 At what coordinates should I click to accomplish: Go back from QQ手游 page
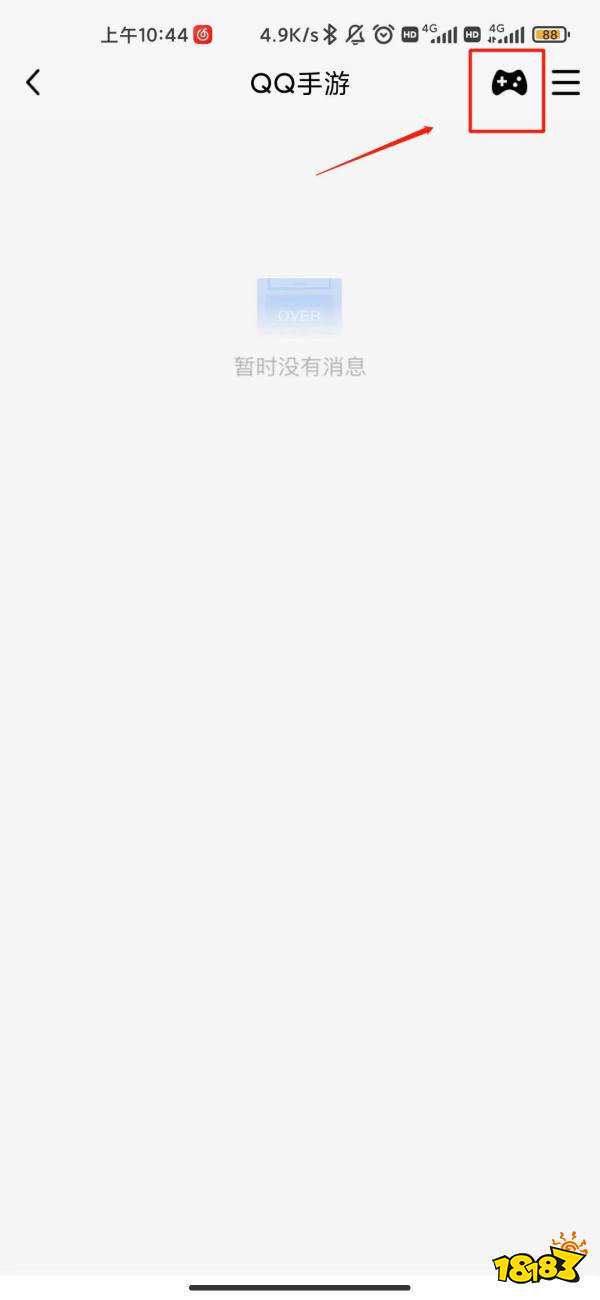(34, 83)
